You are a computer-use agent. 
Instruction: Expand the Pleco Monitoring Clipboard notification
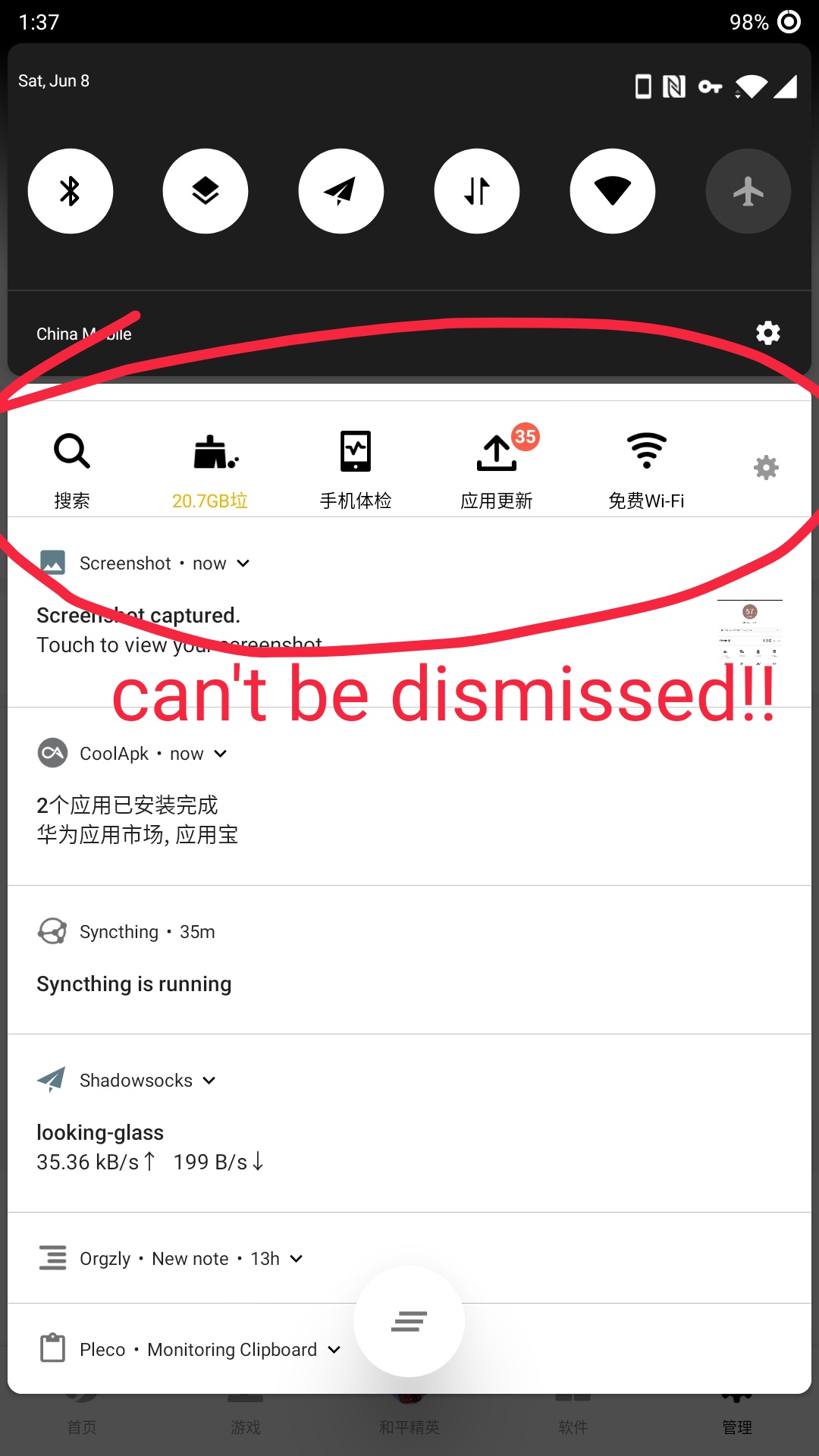[x=334, y=1350]
